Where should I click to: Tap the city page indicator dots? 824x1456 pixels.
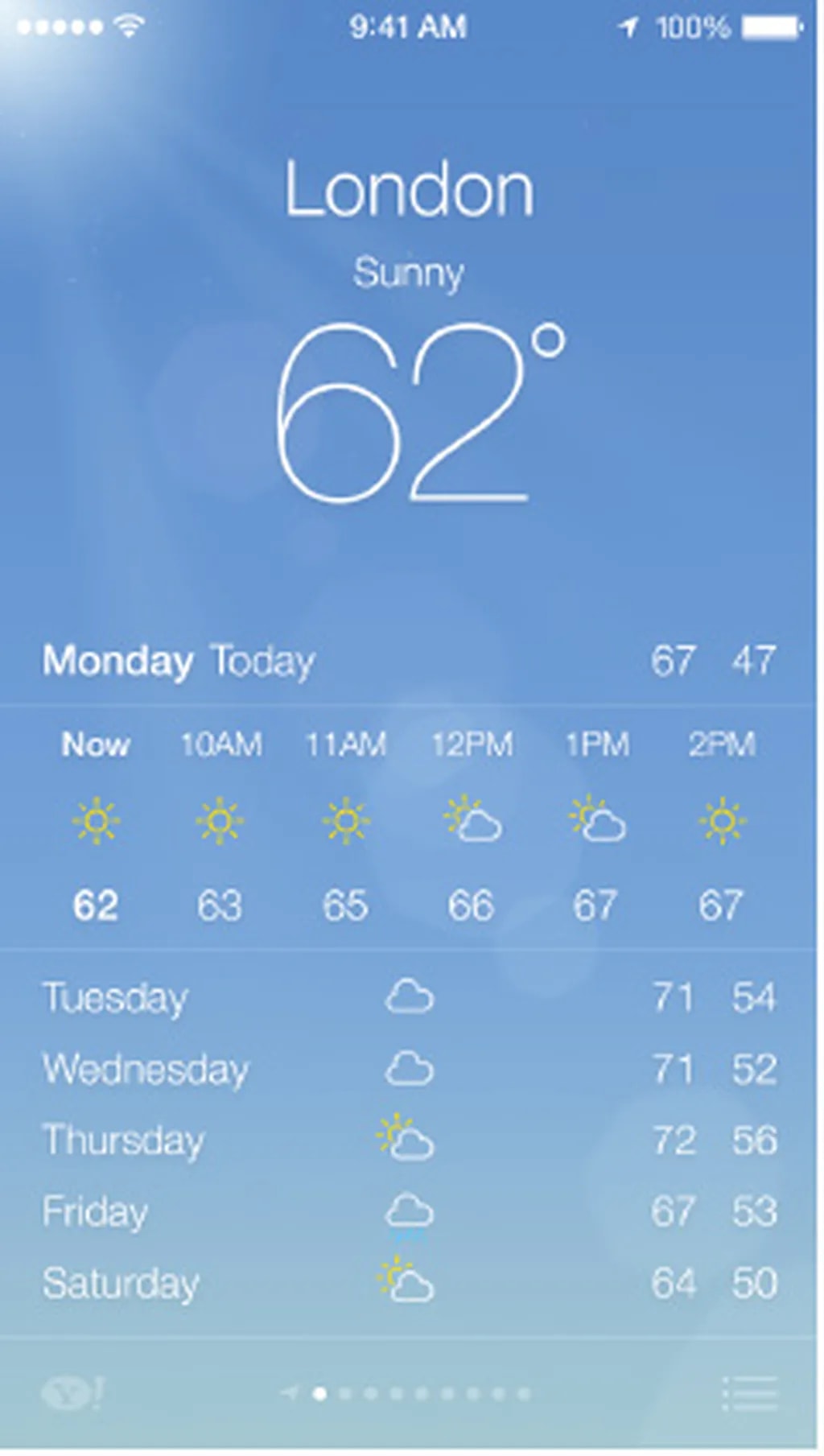(x=406, y=1393)
